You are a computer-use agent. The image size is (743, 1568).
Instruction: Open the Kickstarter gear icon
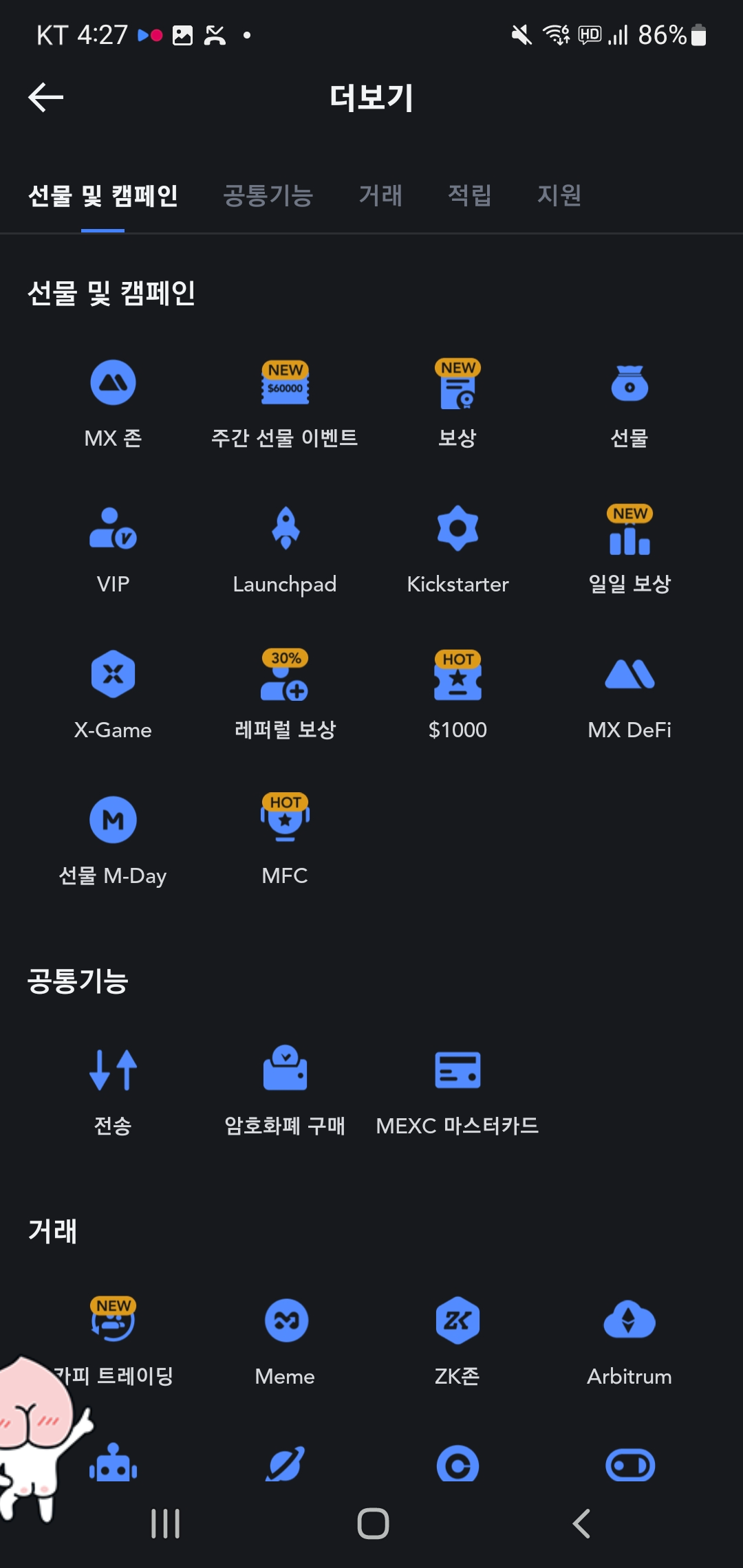coord(457,530)
